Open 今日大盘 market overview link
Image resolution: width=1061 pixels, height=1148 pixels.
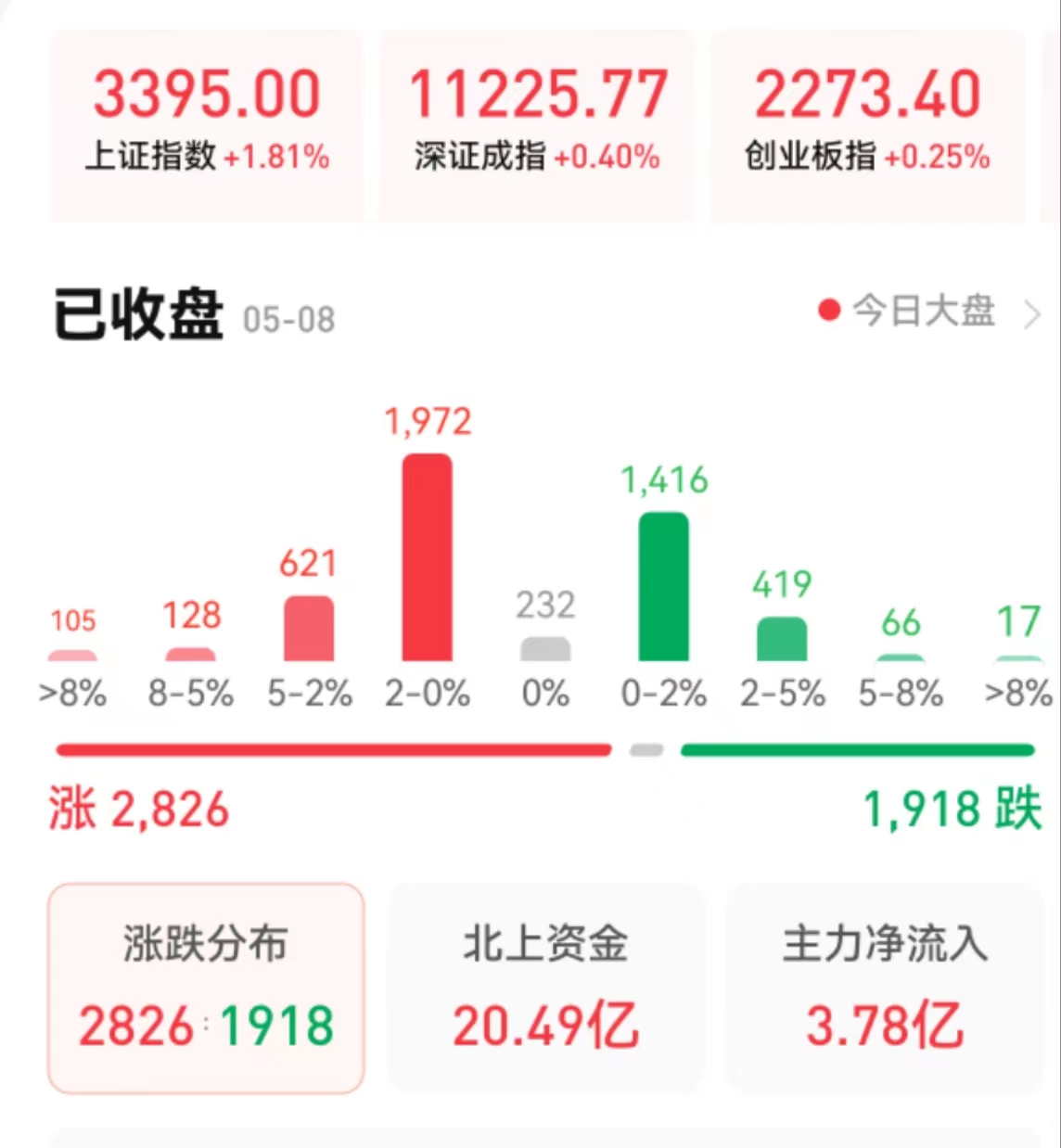pyautogui.click(x=927, y=312)
